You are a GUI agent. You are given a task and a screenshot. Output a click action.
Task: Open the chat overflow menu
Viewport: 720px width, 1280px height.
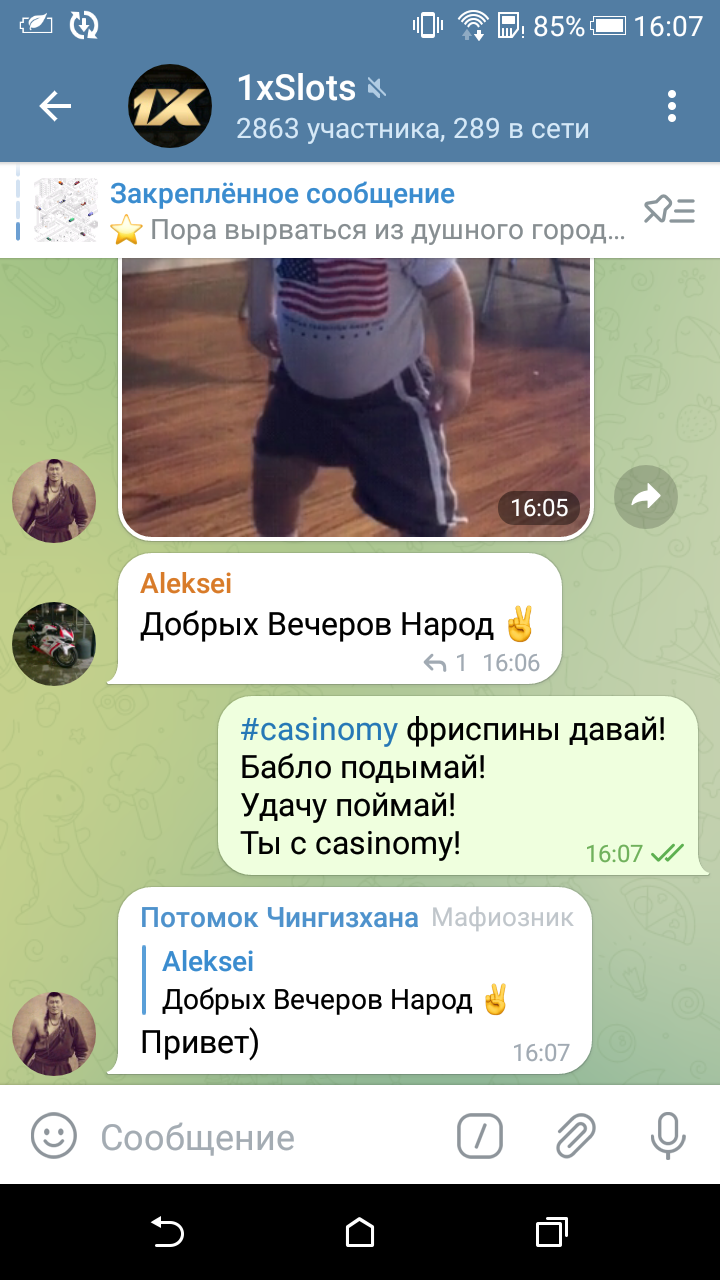pos(672,106)
